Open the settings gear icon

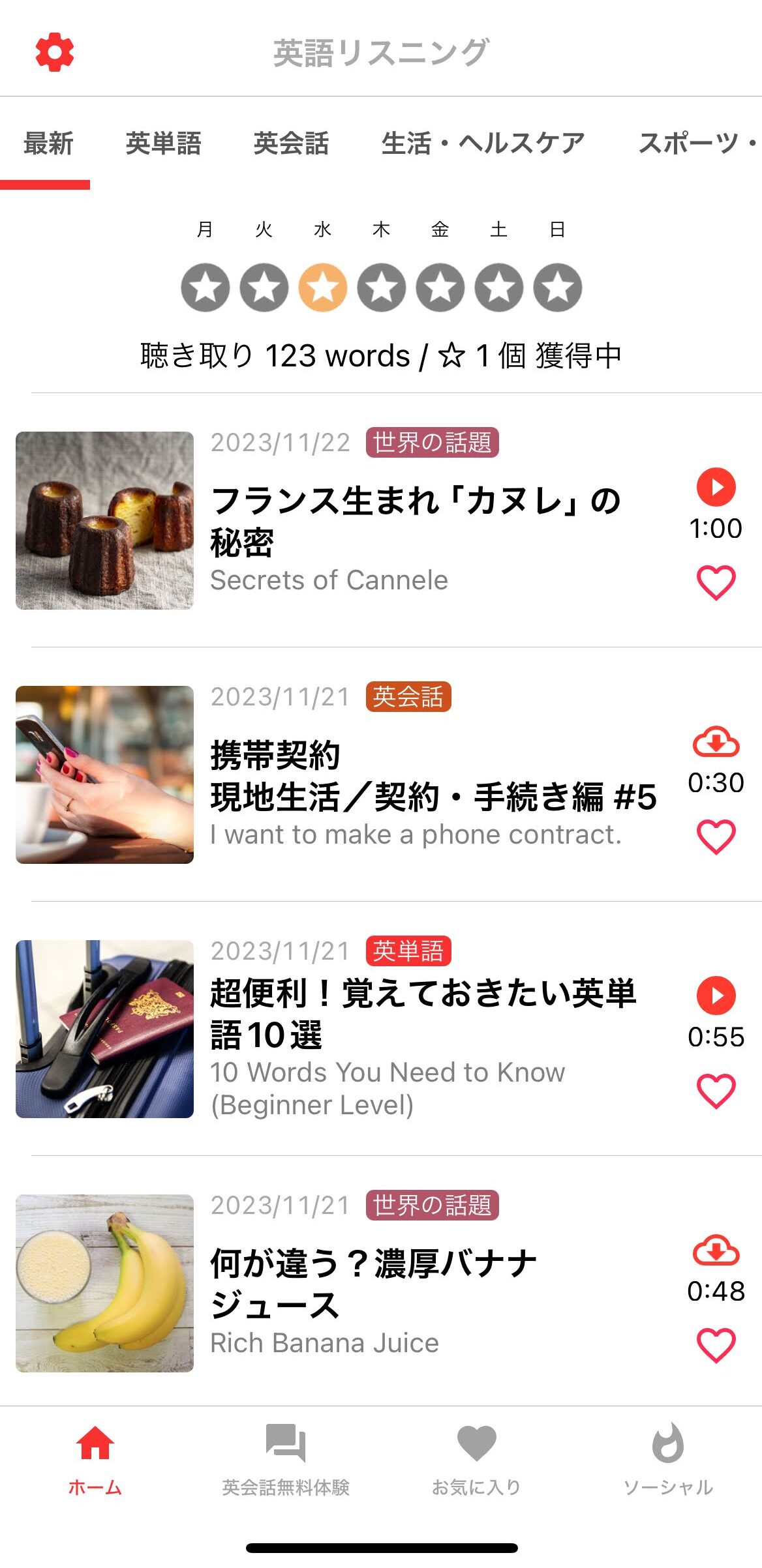[x=55, y=52]
